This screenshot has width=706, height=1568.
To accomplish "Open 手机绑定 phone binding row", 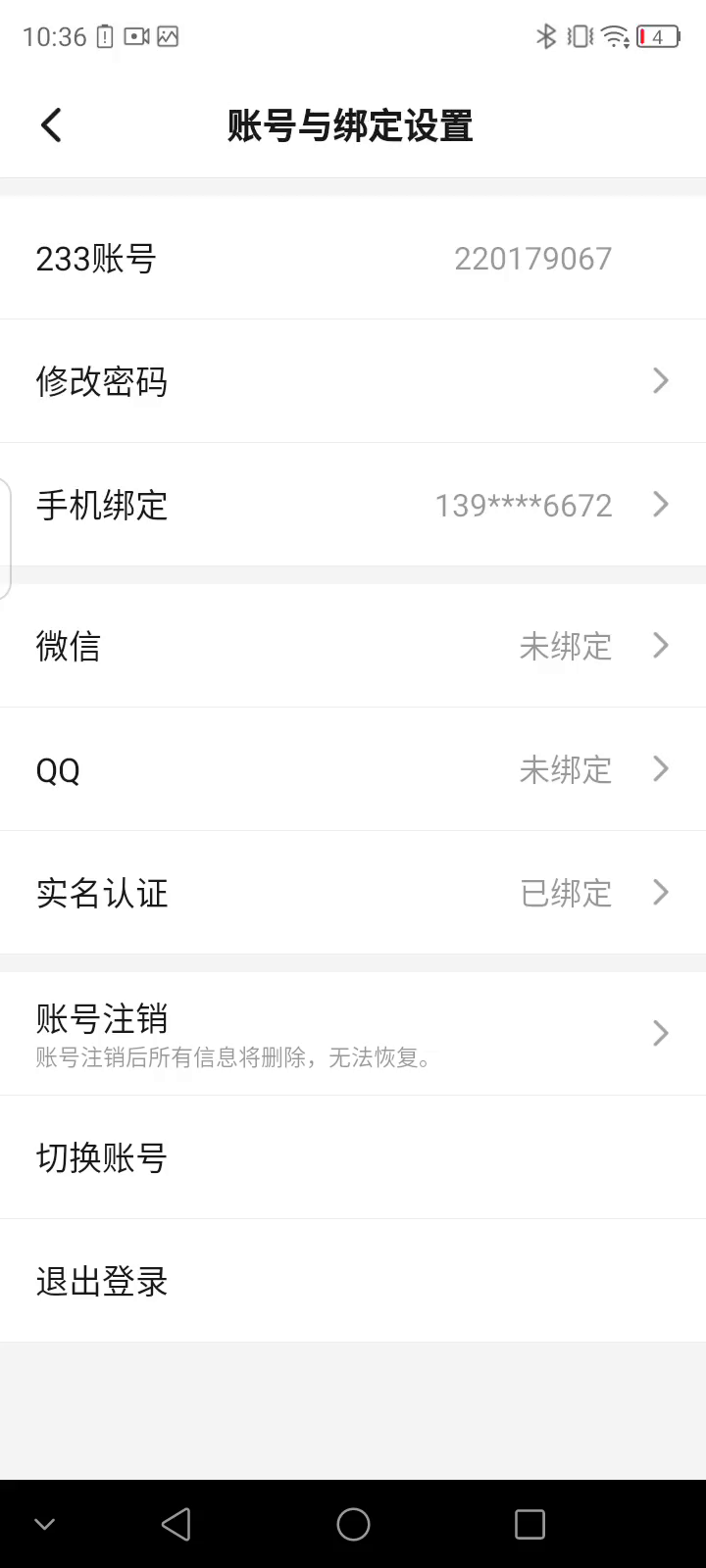I will coord(353,505).
